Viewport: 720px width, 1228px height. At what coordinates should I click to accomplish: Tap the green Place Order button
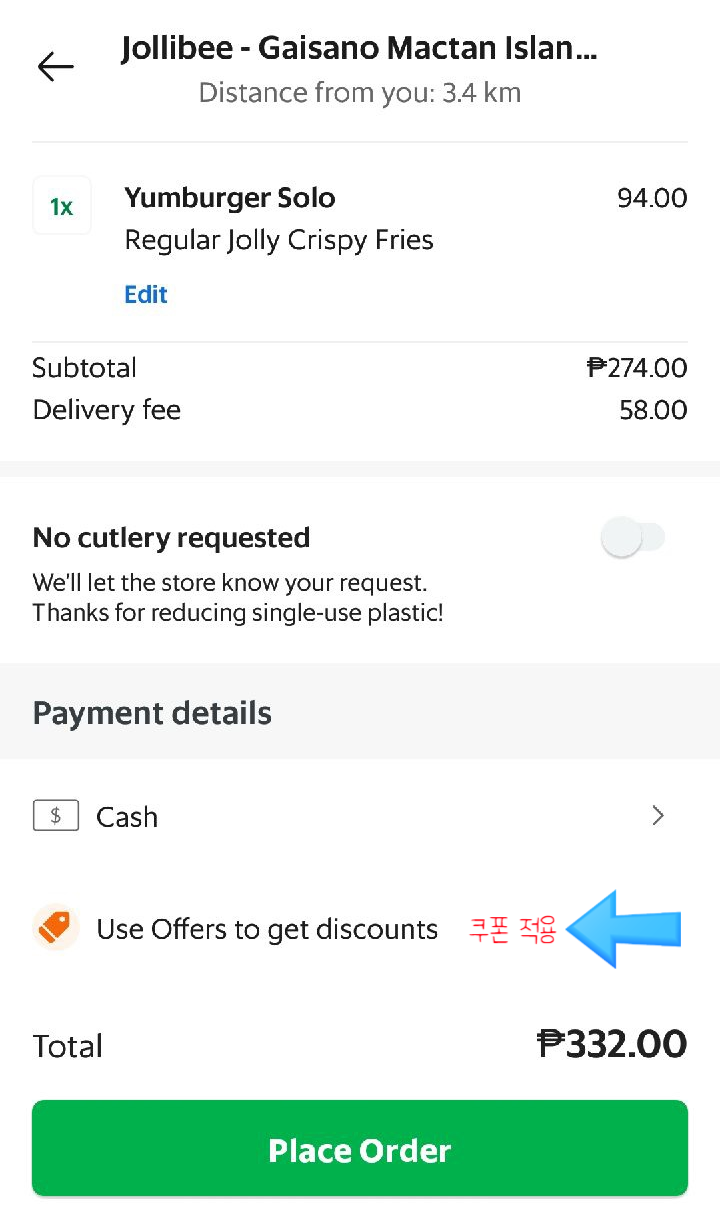click(360, 1149)
